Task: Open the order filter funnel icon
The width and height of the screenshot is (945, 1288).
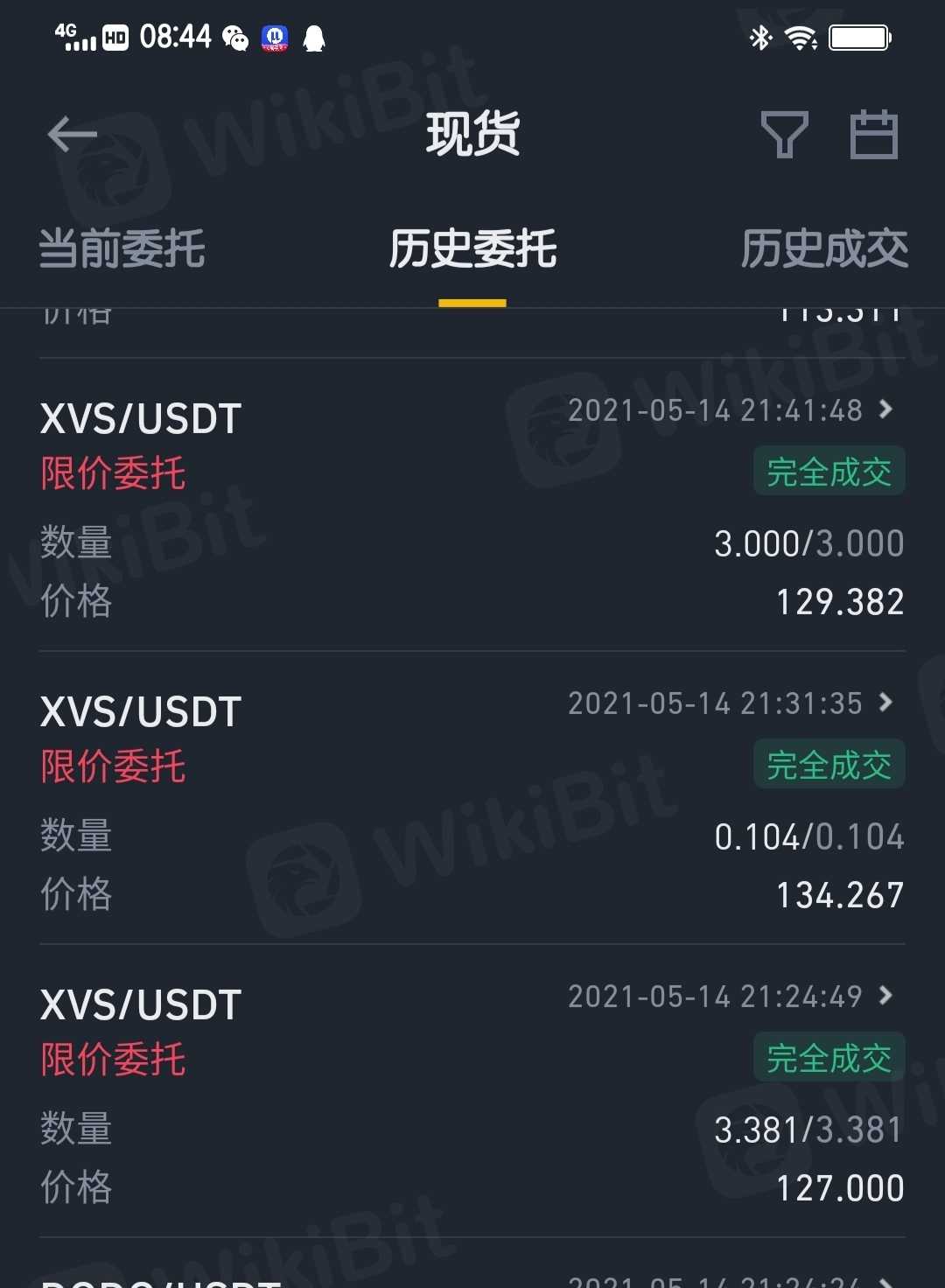Action: pos(784,135)
